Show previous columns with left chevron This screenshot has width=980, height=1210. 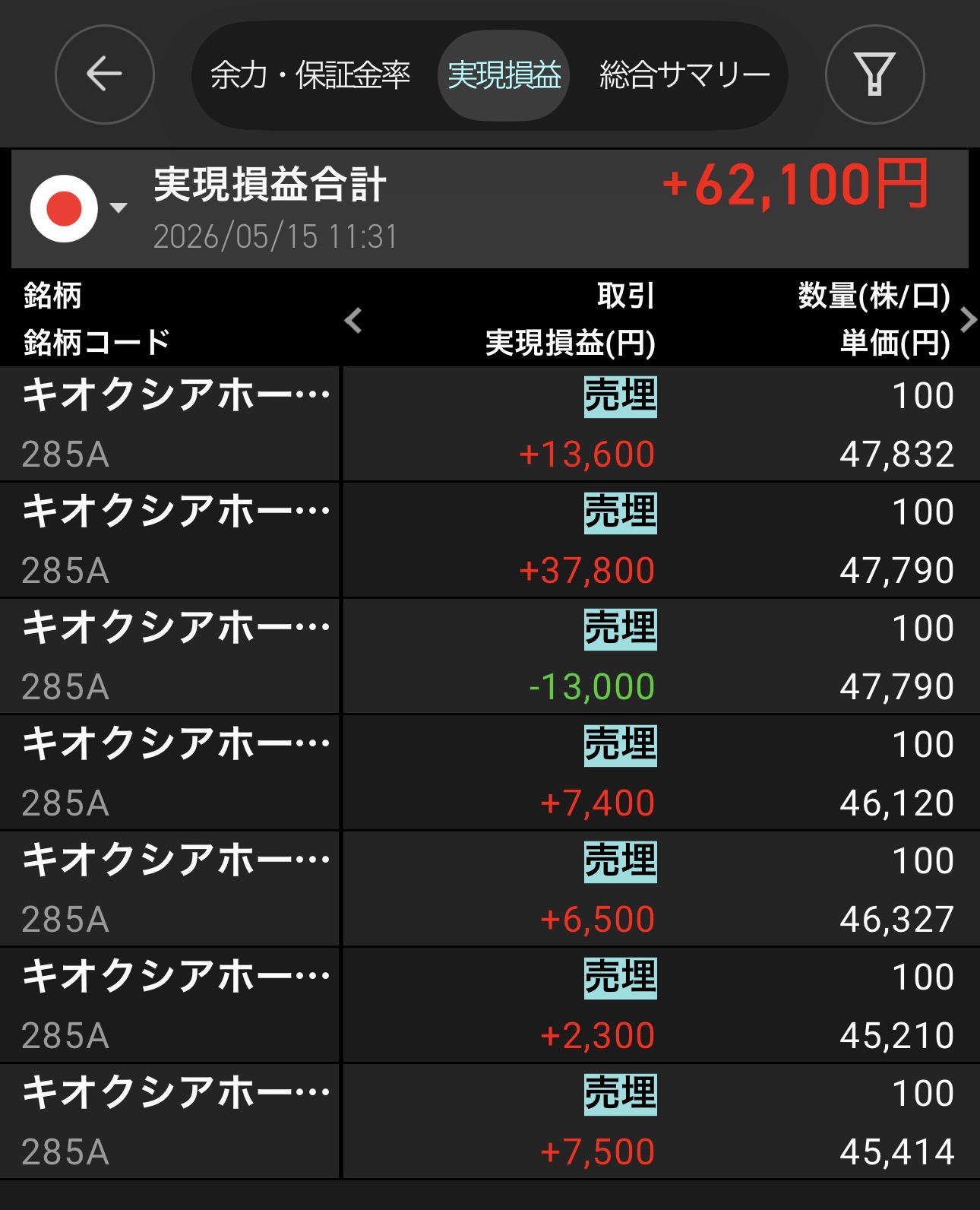click(352, 320)
